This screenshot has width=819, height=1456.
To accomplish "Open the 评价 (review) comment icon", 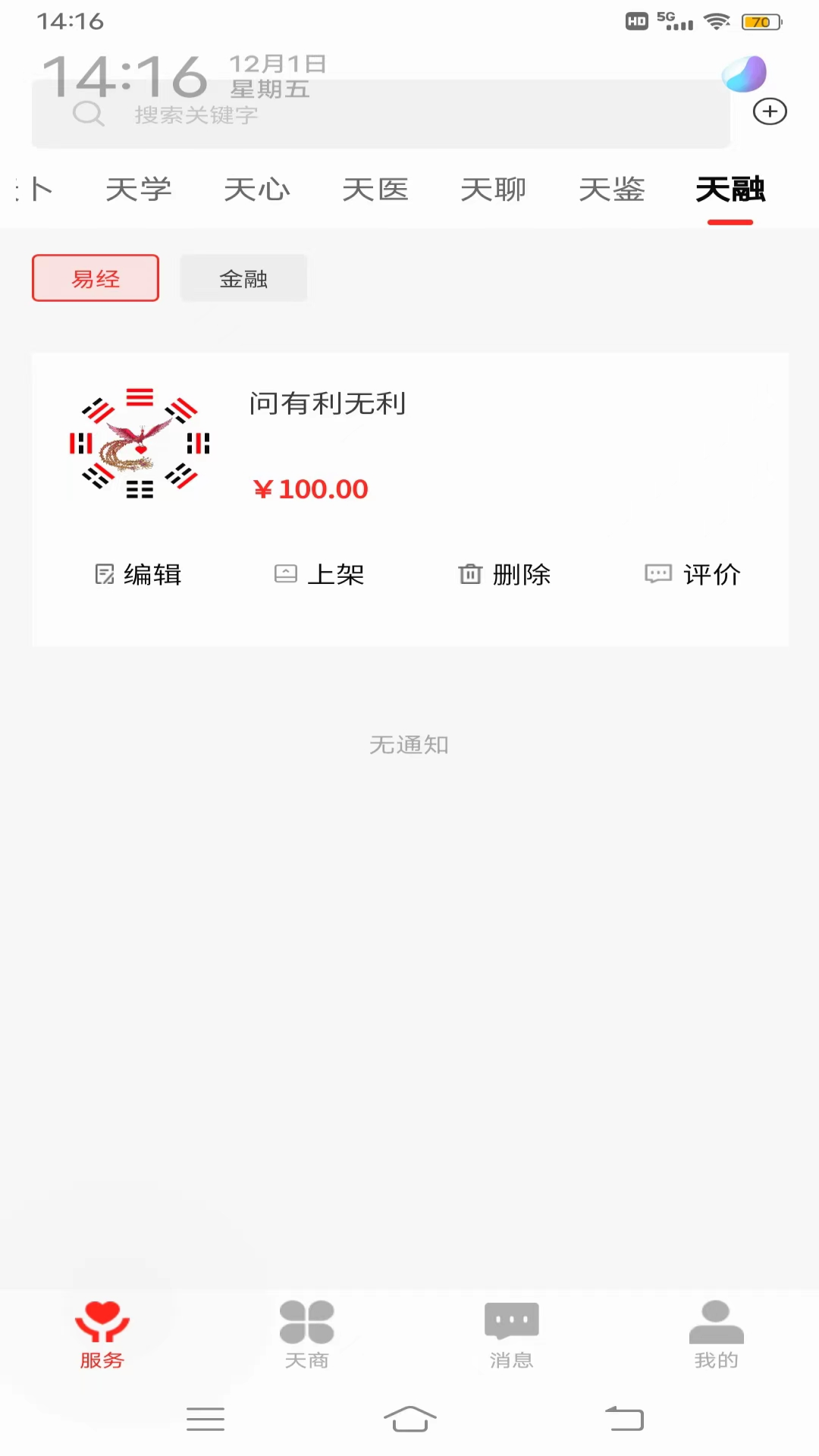I will click(x=657, y=574).
